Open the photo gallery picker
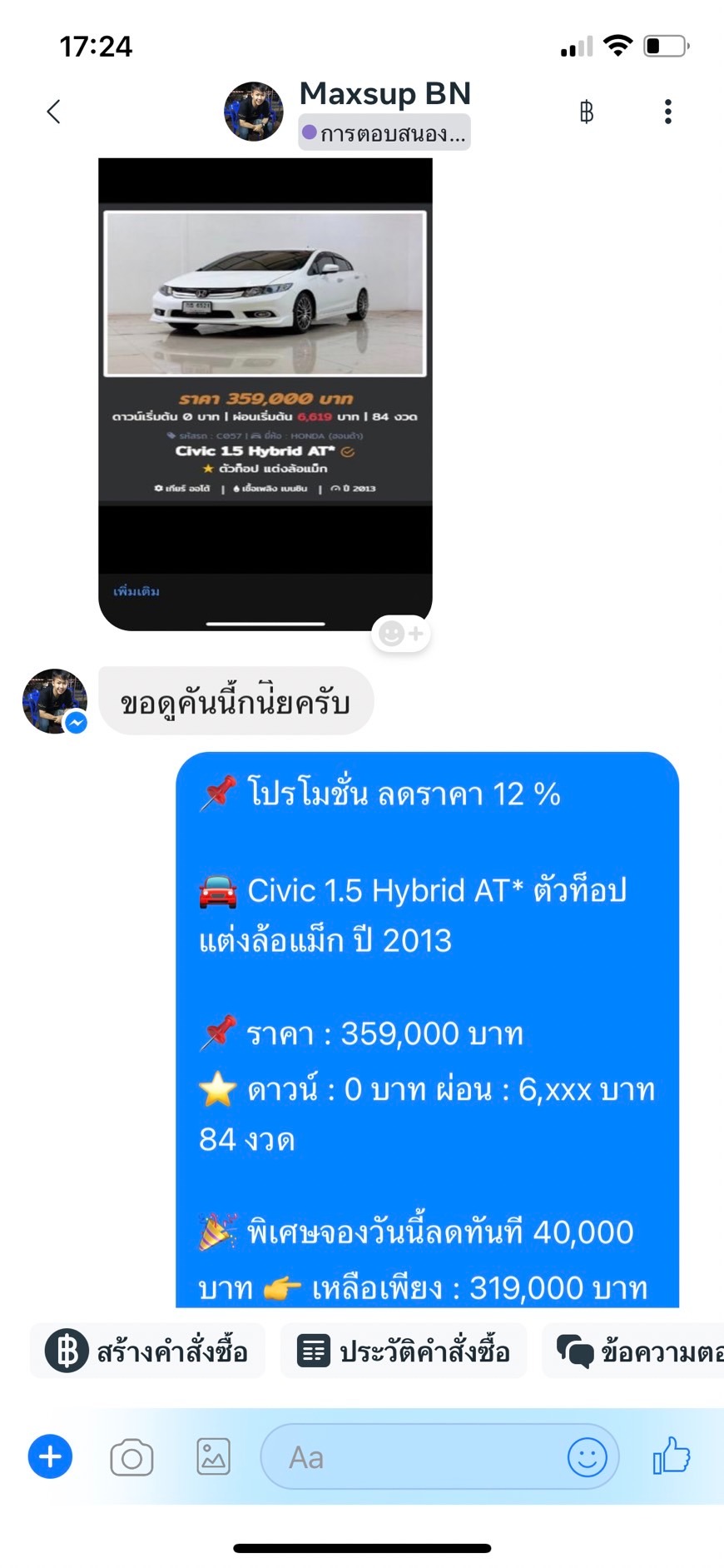Screen dimensions: 724x1568 [214, 1457]
